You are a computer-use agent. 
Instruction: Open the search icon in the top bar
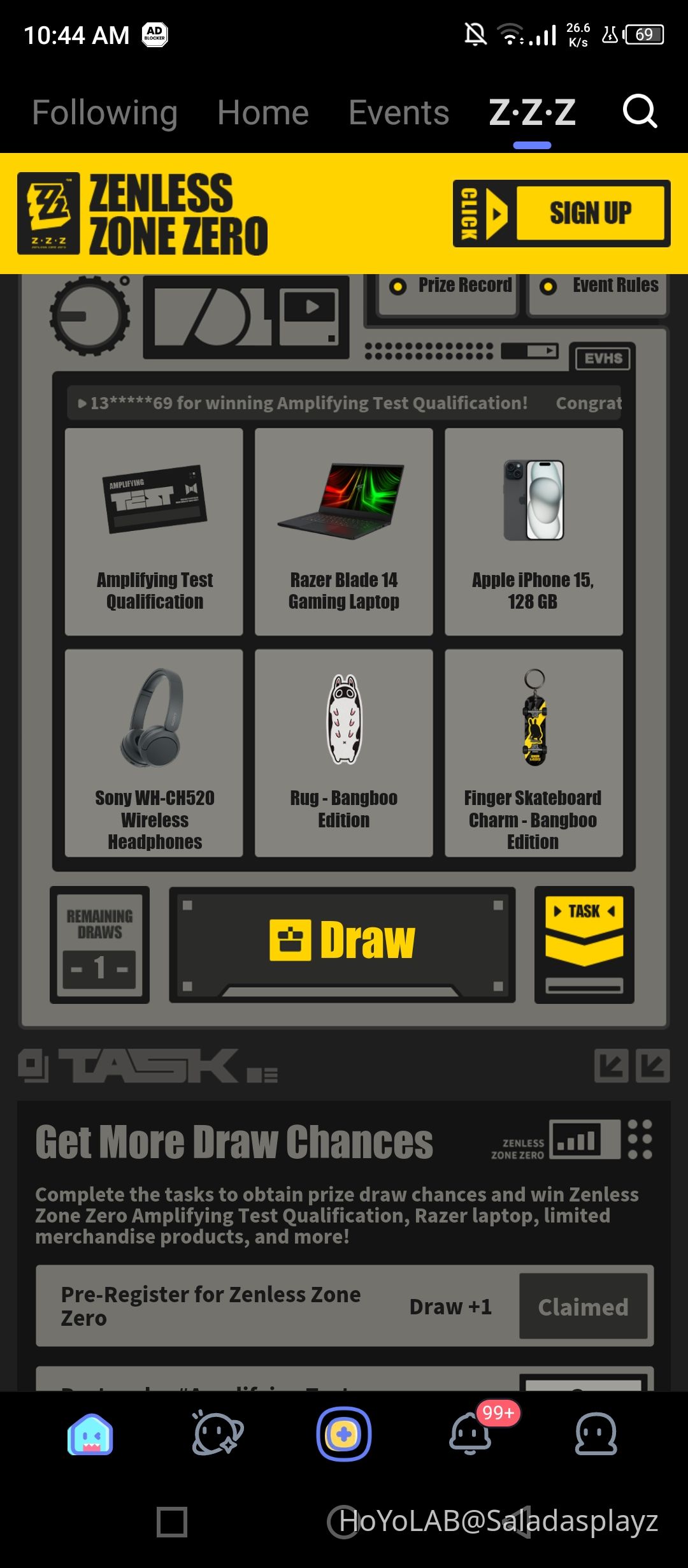click(639, 112)
